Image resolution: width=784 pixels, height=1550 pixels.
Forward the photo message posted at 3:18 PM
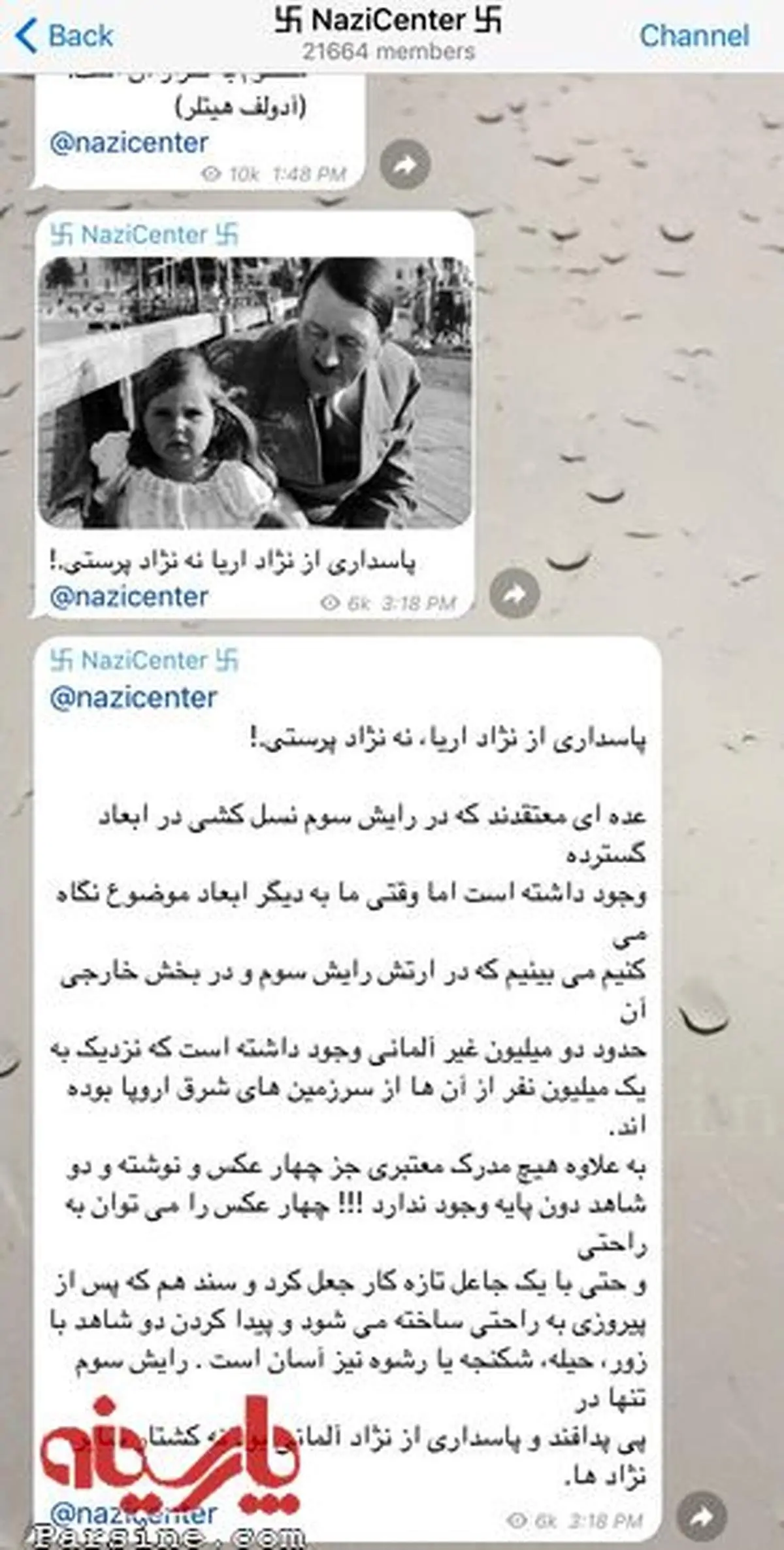coord(515,594)
